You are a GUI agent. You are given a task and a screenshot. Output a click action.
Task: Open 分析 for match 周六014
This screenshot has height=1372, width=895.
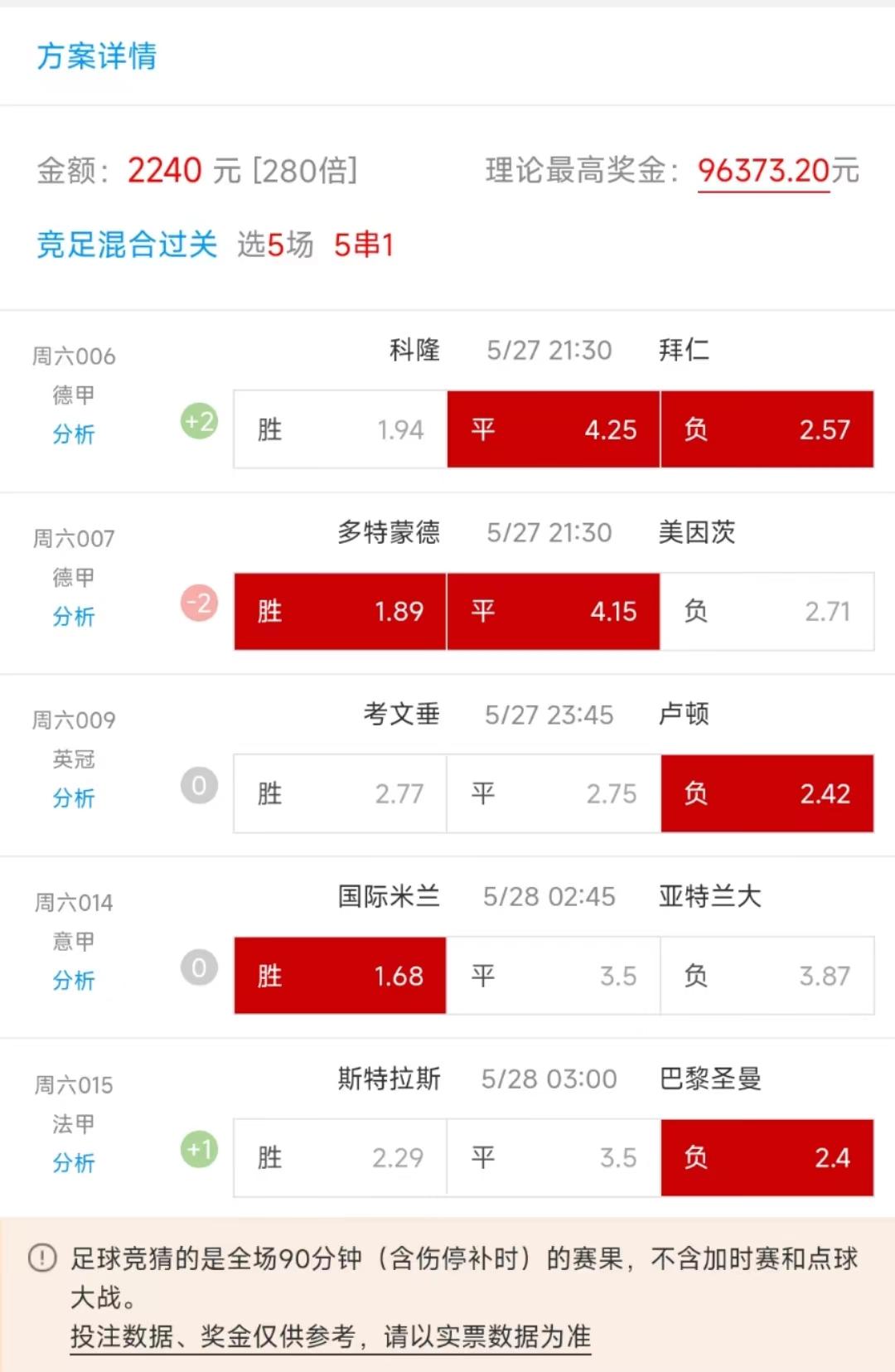(x=75, y=982)
